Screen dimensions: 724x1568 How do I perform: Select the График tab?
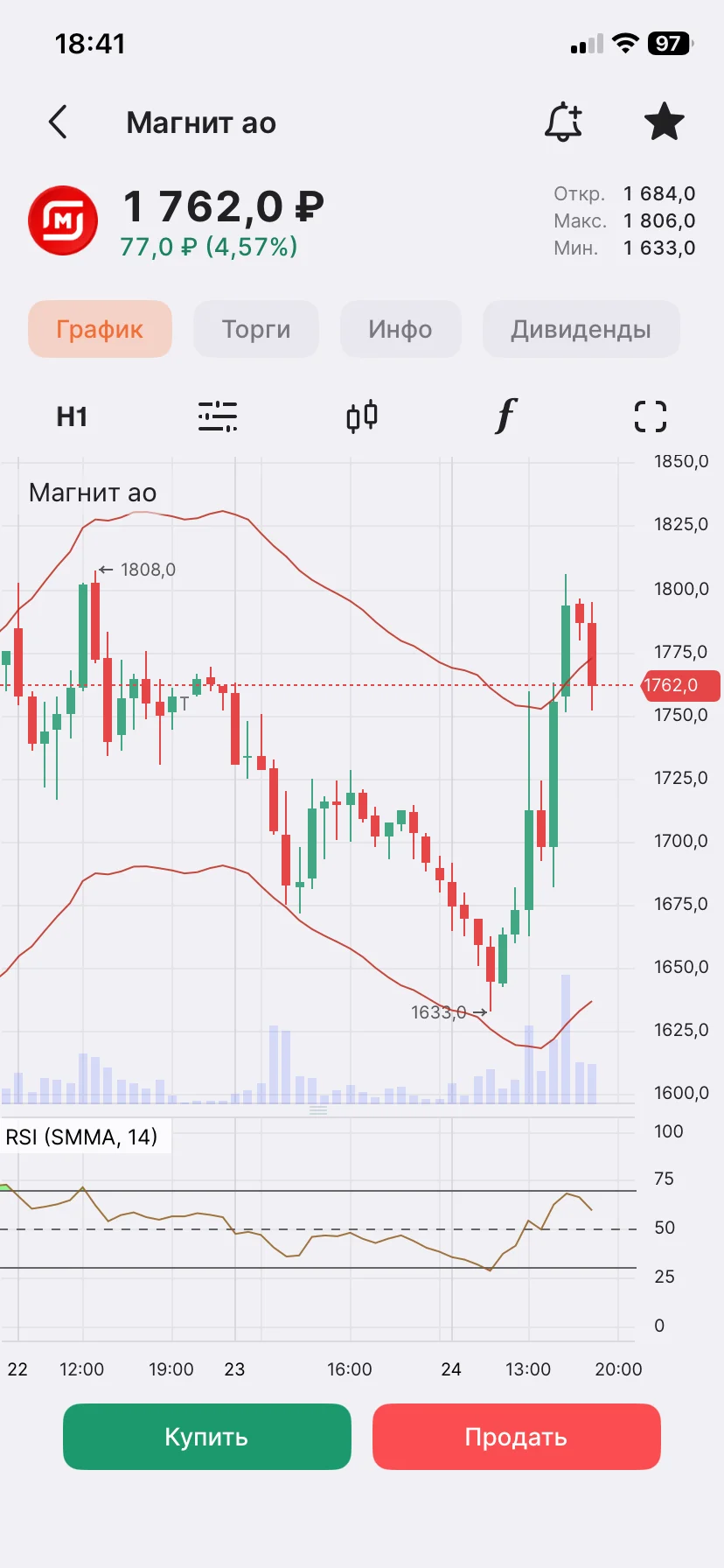click(100, 329)
